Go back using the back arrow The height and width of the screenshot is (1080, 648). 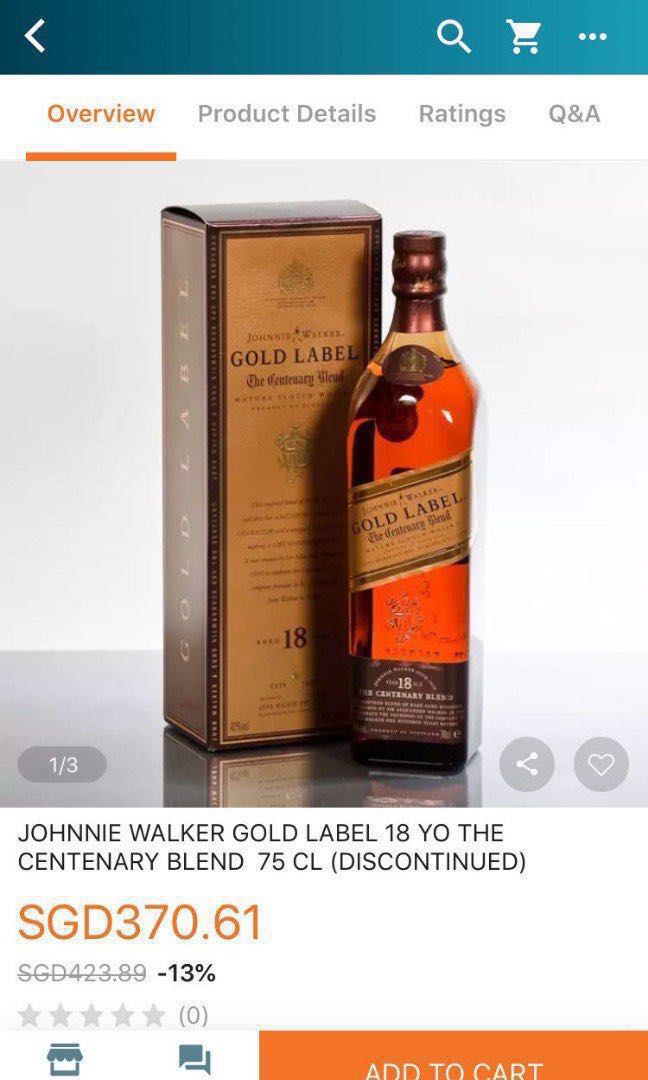coord(36,37)
